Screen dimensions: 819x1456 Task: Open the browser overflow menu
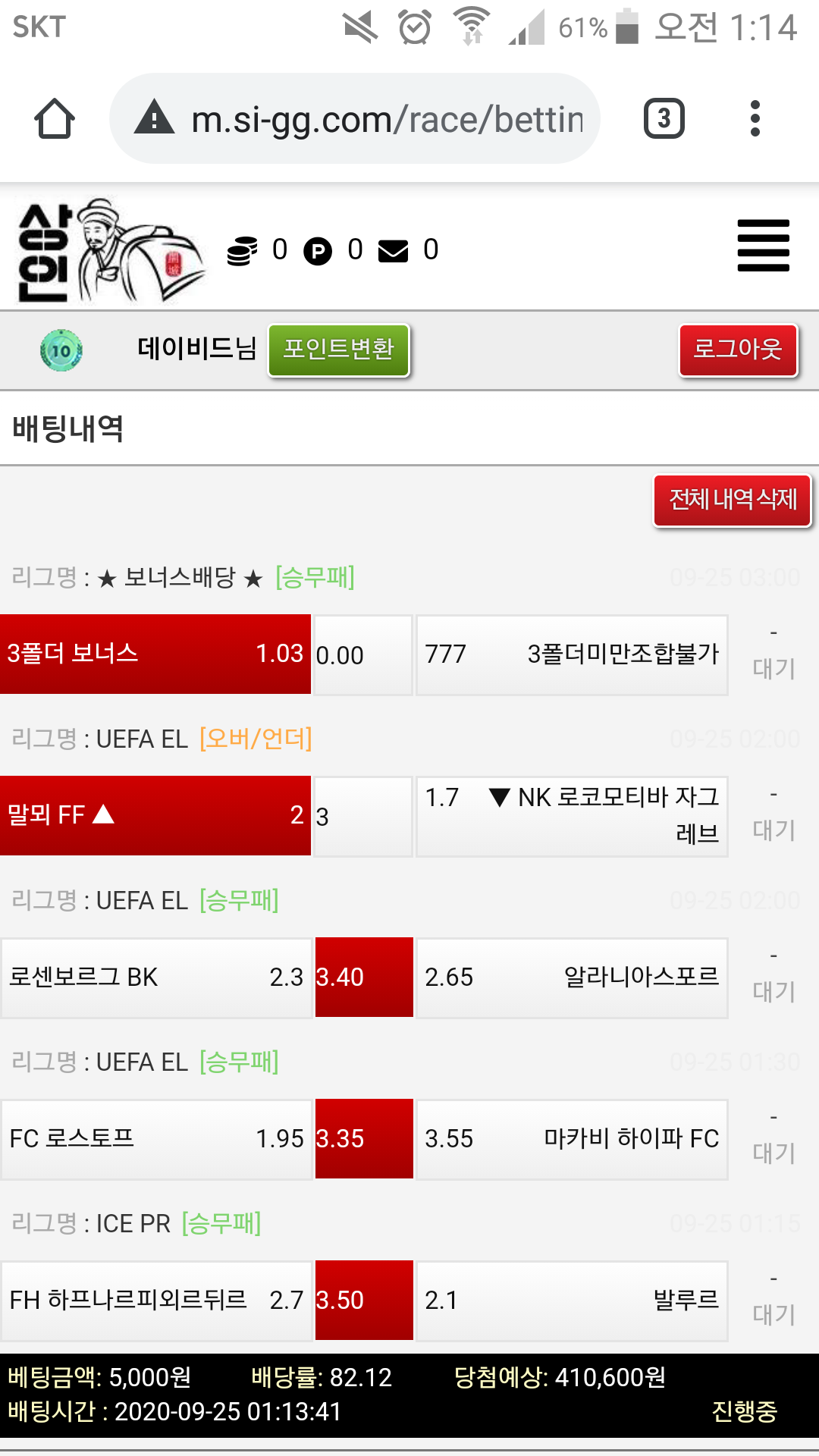tap(755, 119)
